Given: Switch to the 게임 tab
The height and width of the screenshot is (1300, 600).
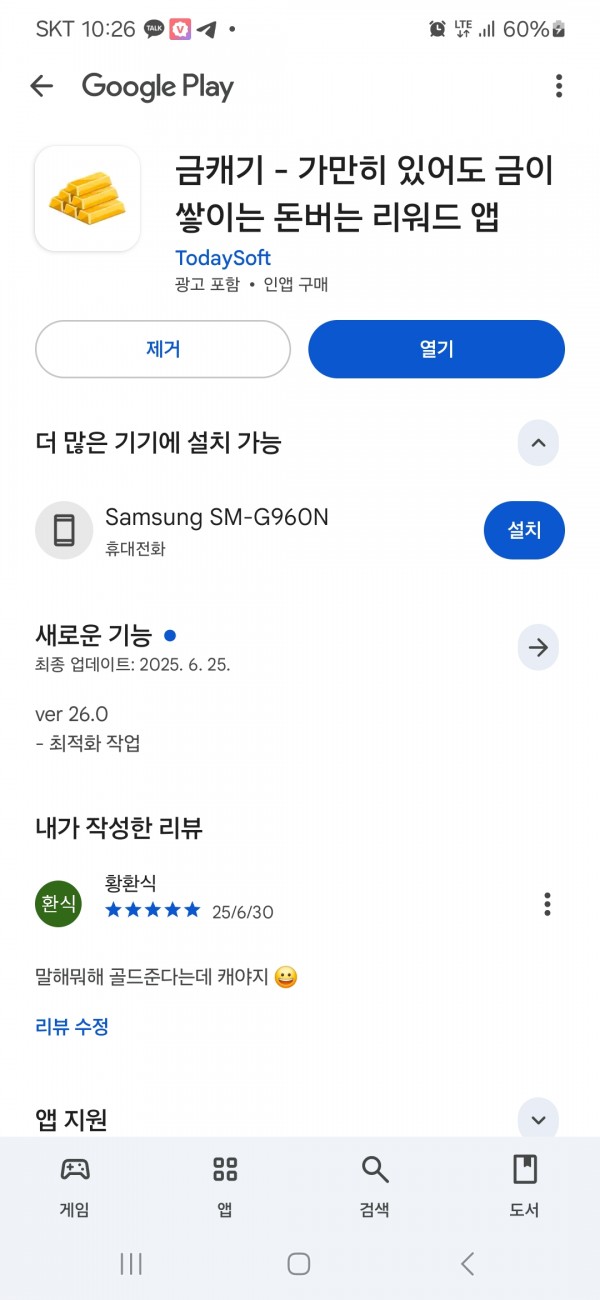Looking at the screenshot, I should (x=75, y=1185).
